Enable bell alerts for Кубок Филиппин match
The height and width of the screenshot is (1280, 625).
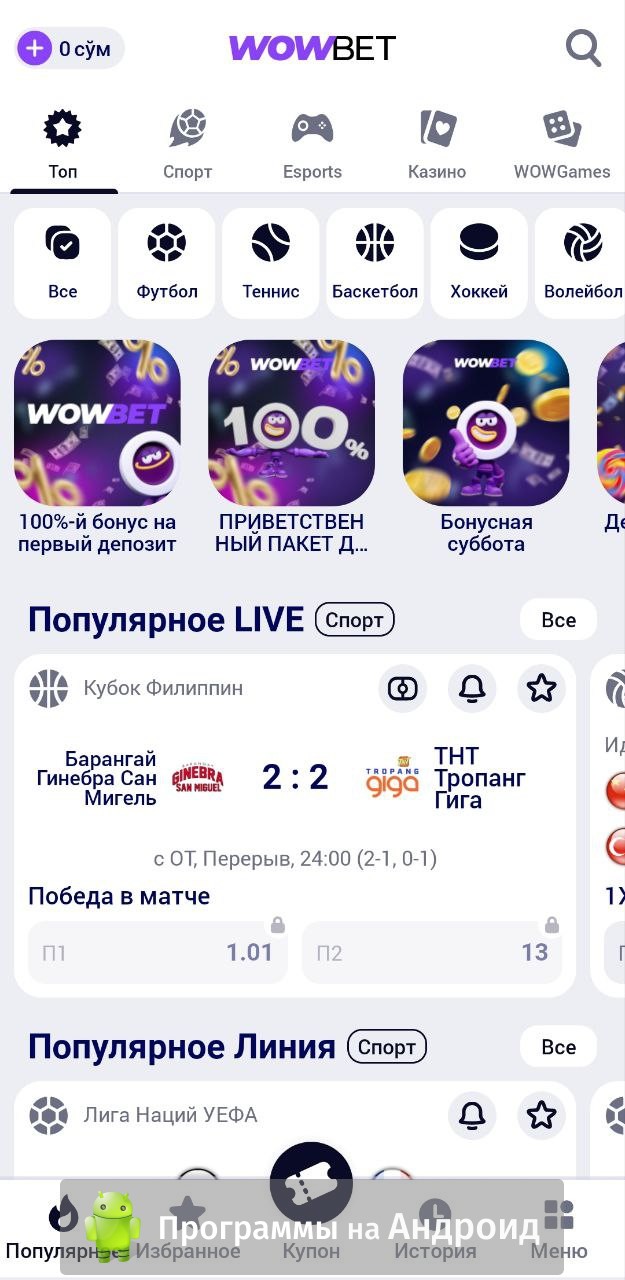pos(472,688)
